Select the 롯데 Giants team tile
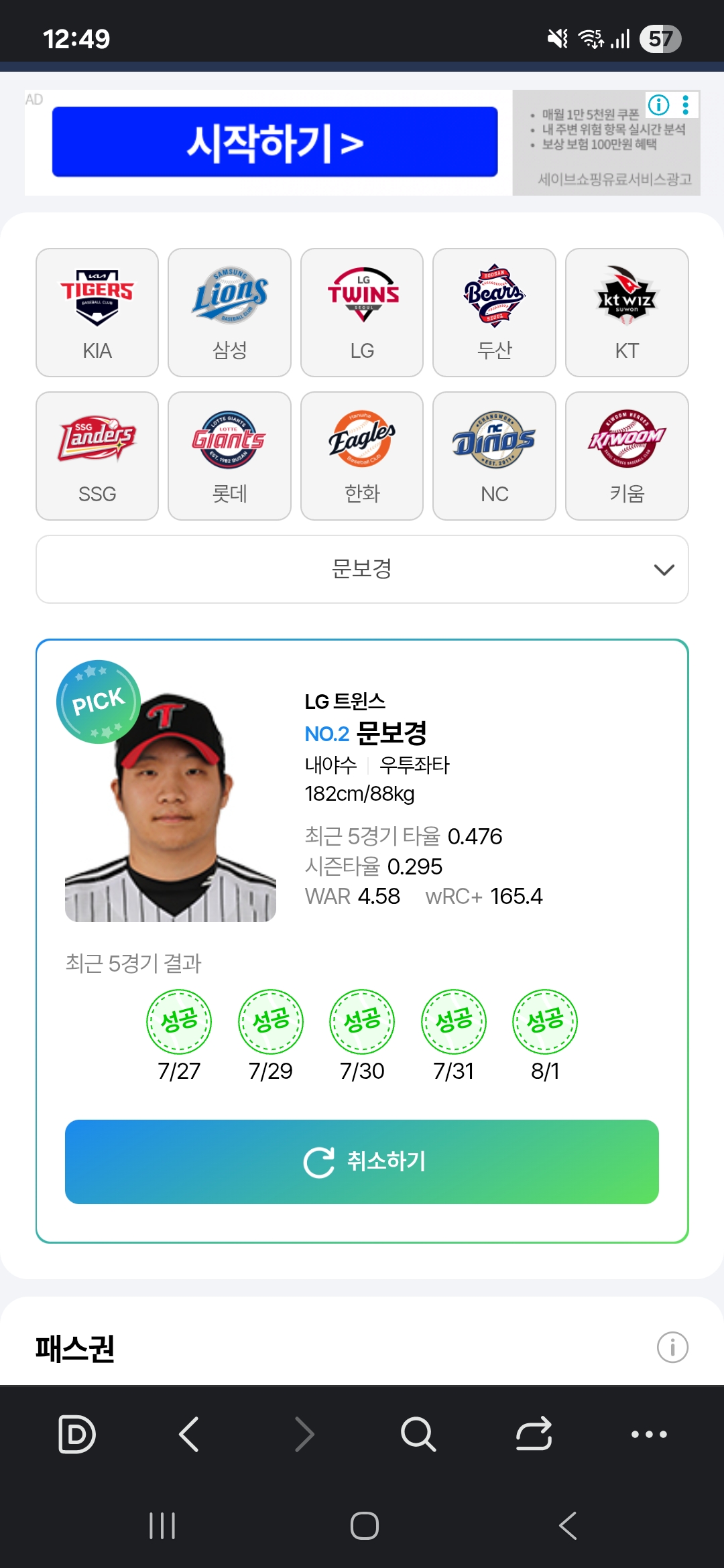 229,456
